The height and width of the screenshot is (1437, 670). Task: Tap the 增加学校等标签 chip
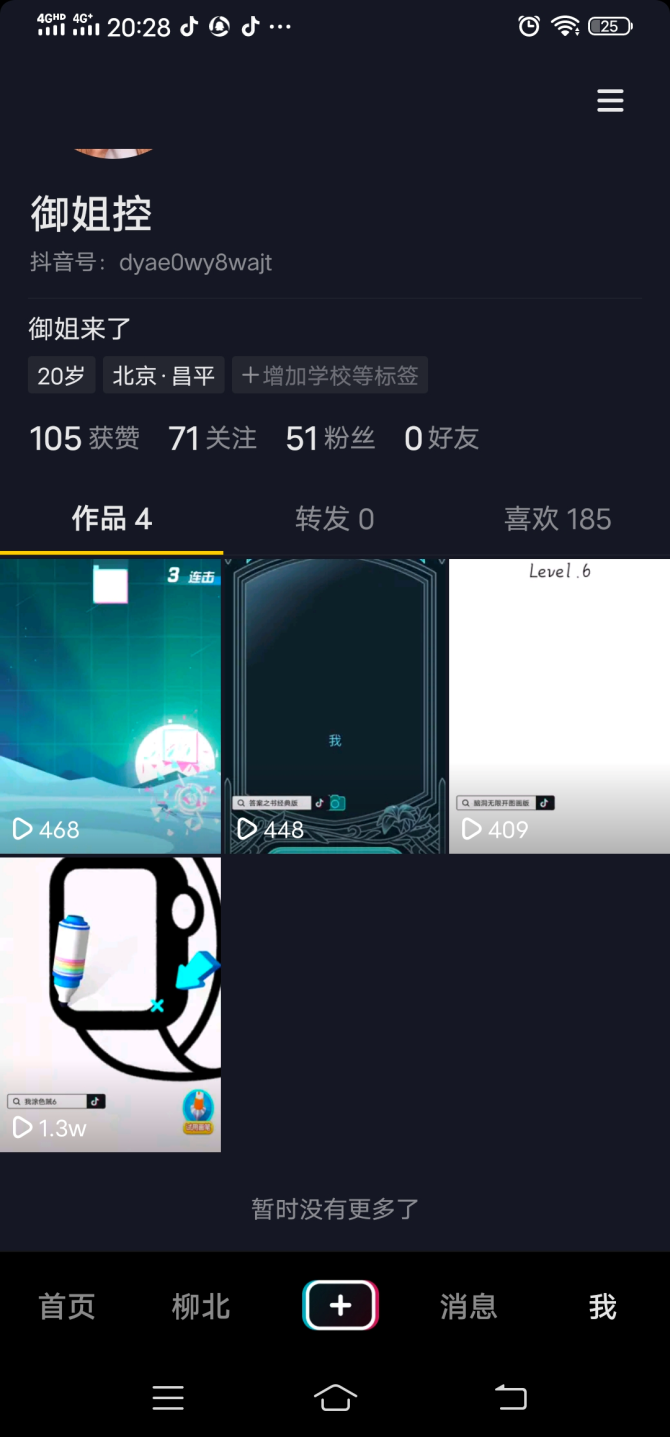click(330, 376)
